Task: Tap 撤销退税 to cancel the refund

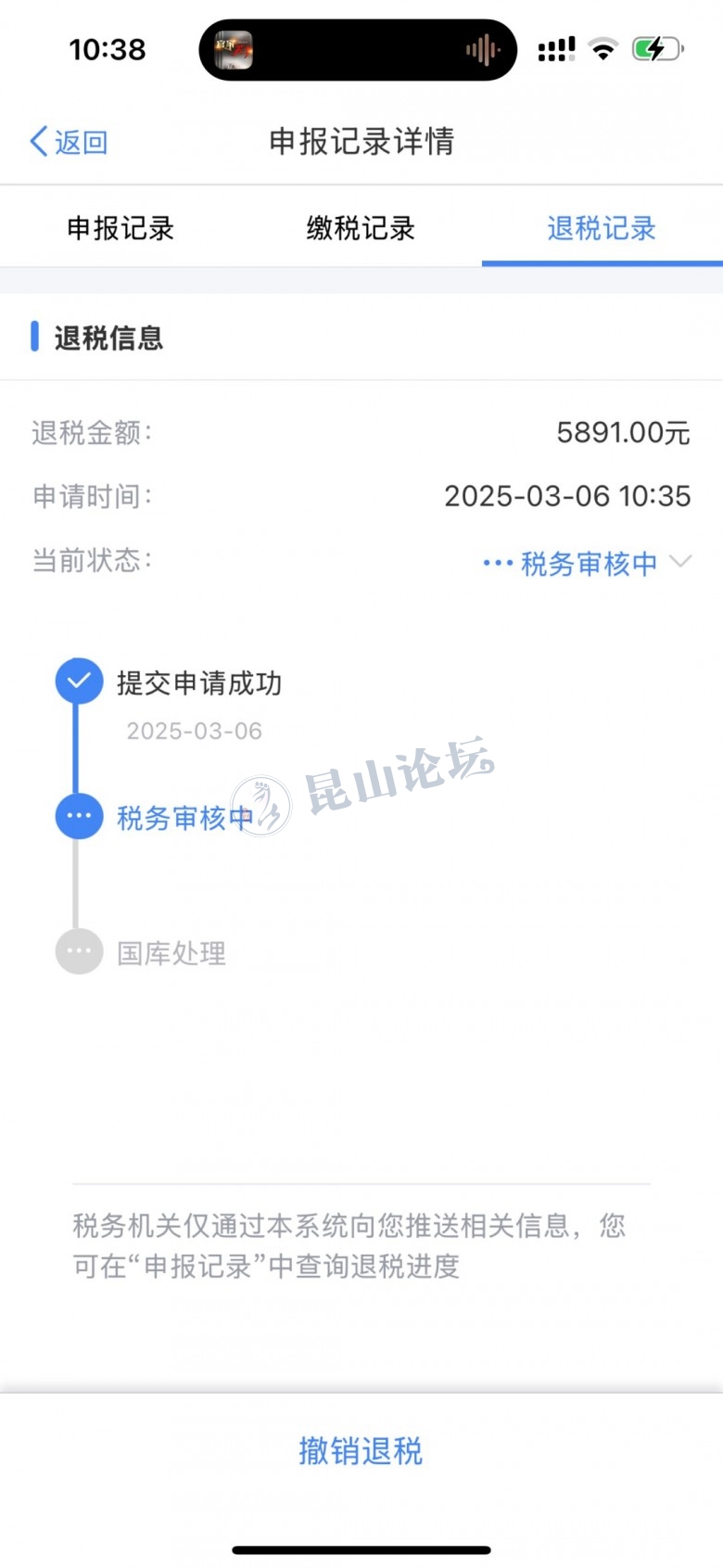Action: (x=361, y=1450)
